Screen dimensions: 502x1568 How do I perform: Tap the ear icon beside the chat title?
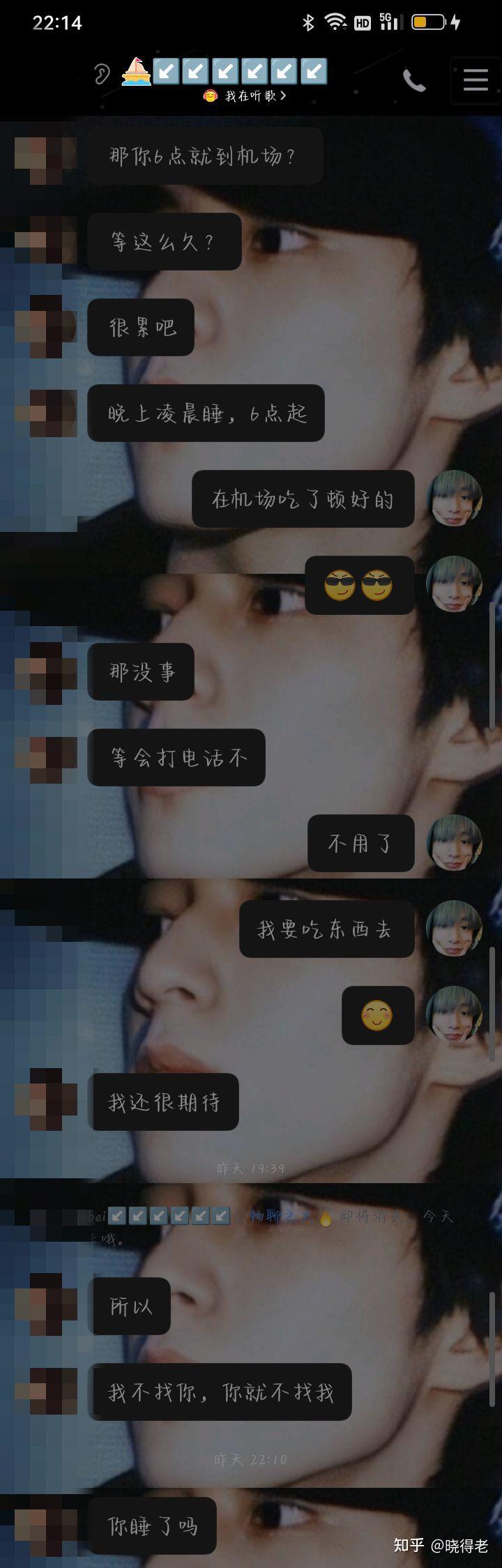(102, 73)
